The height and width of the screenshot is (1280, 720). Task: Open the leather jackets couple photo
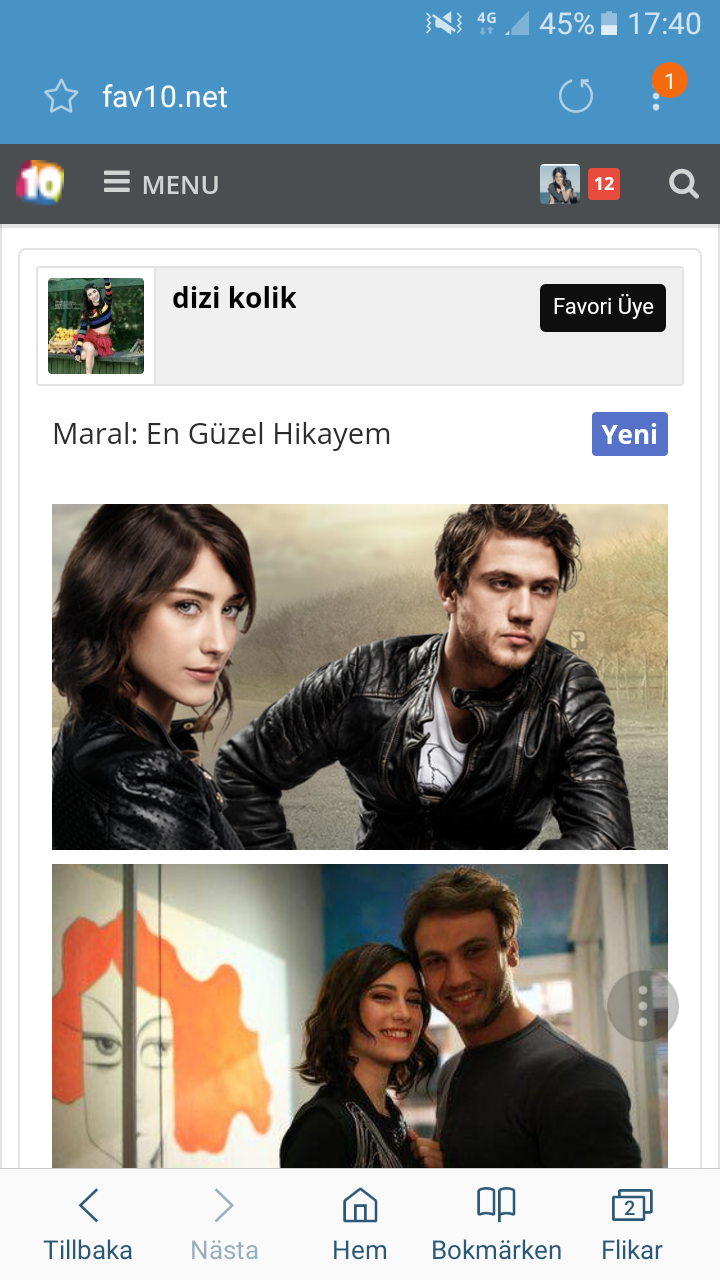click(x=360, y=677)
